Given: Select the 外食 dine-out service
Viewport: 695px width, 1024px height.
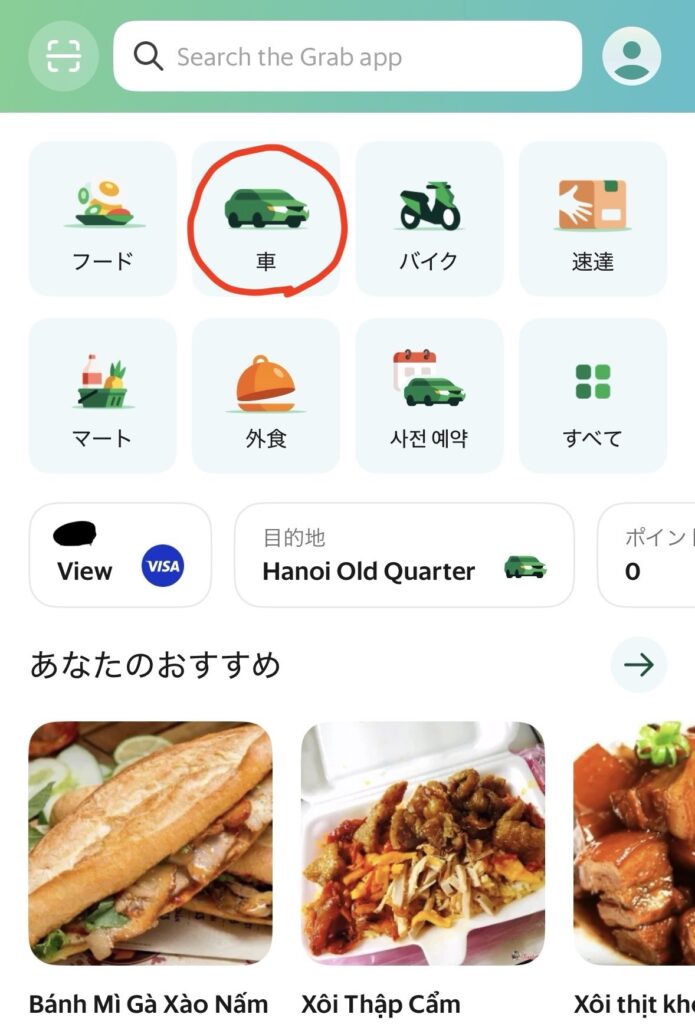Looking at the screenshot, I should (x=266, y=396).
